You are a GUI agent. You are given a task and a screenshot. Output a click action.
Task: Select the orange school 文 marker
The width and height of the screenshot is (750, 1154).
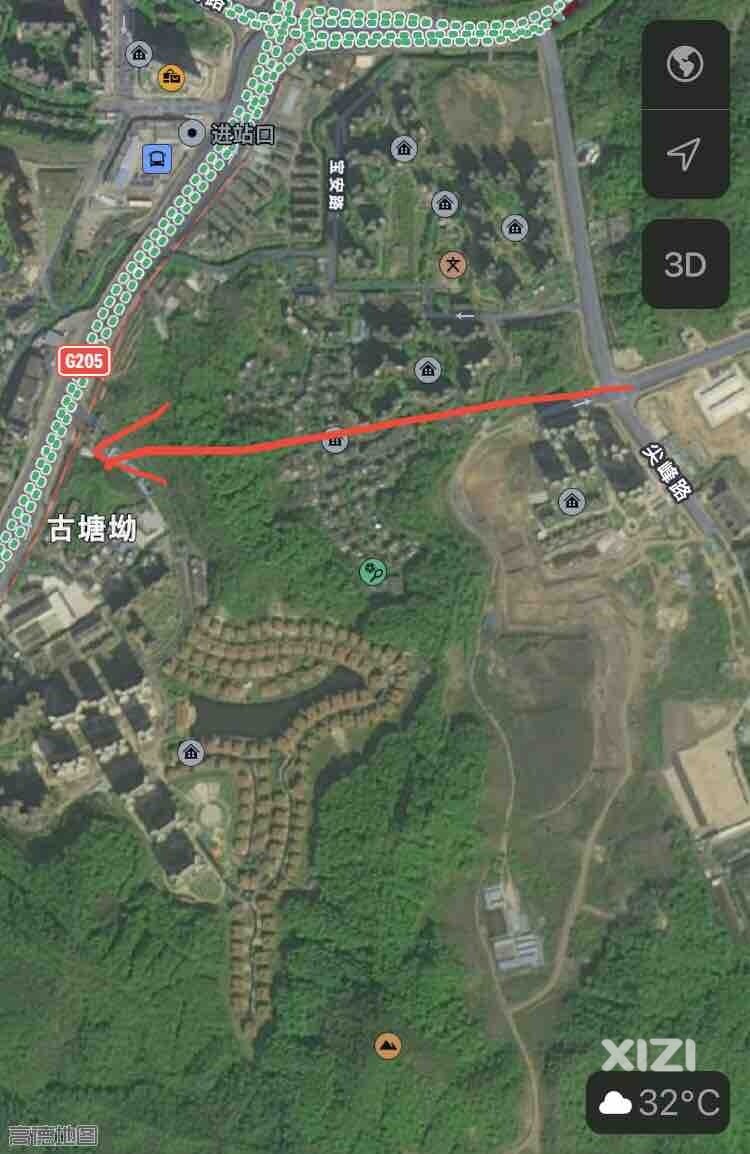(453, 265)
